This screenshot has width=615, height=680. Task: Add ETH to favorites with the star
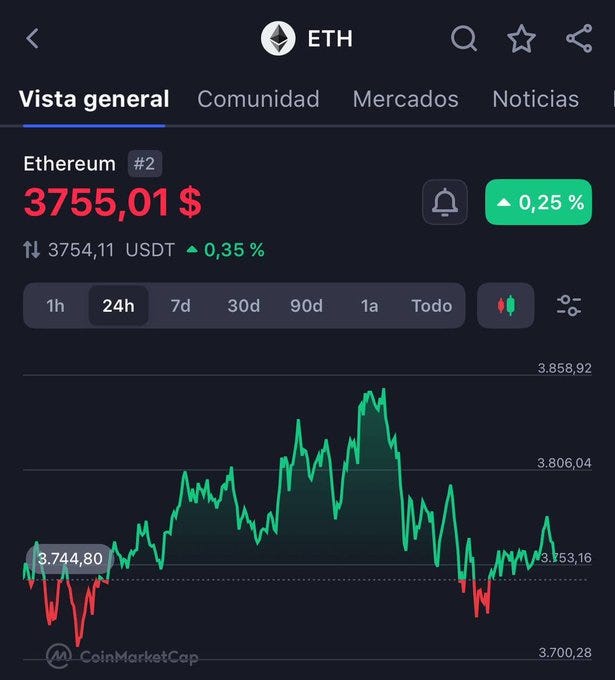(521, 39)
